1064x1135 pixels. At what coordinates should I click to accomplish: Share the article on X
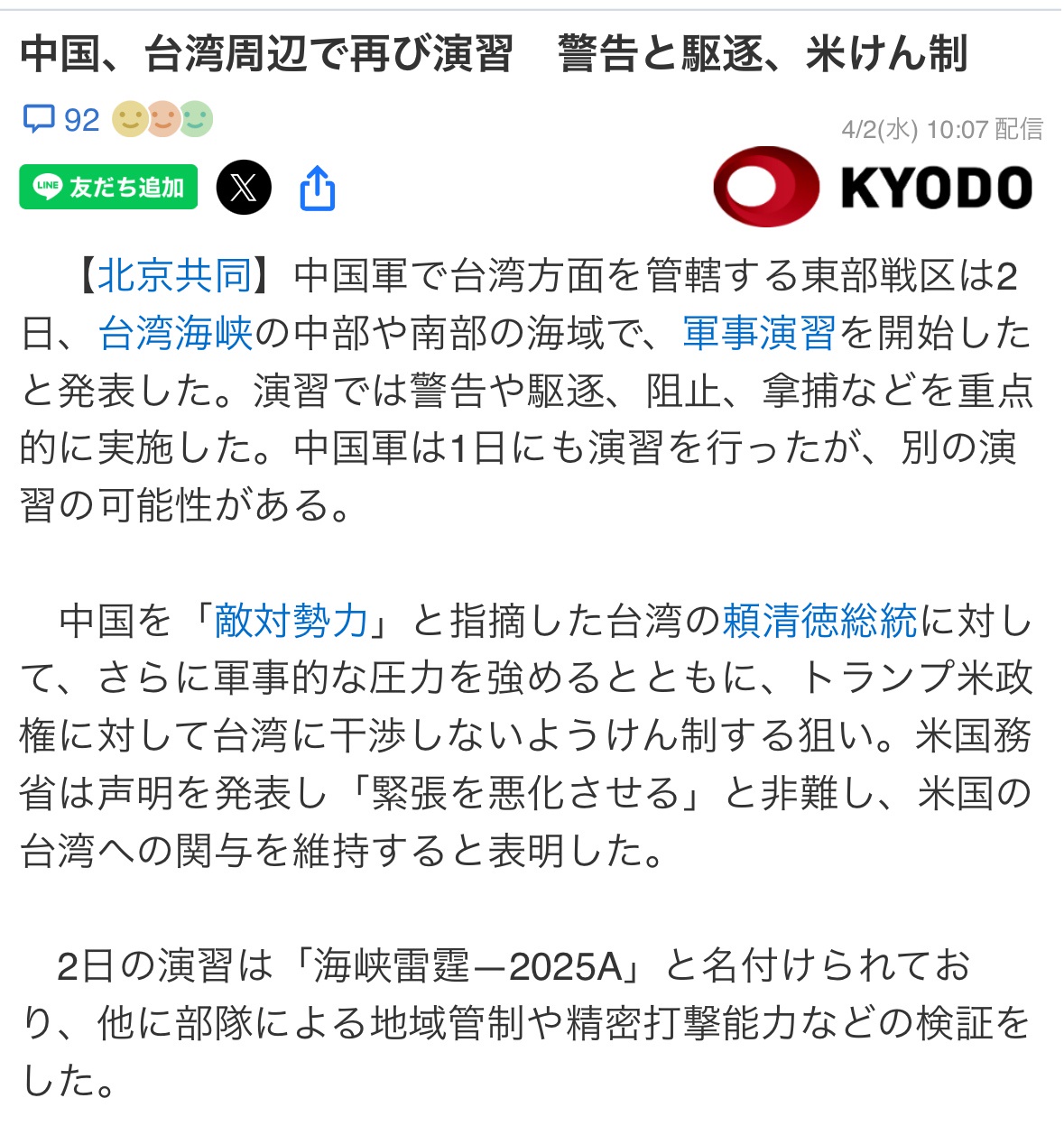[244, 188]
